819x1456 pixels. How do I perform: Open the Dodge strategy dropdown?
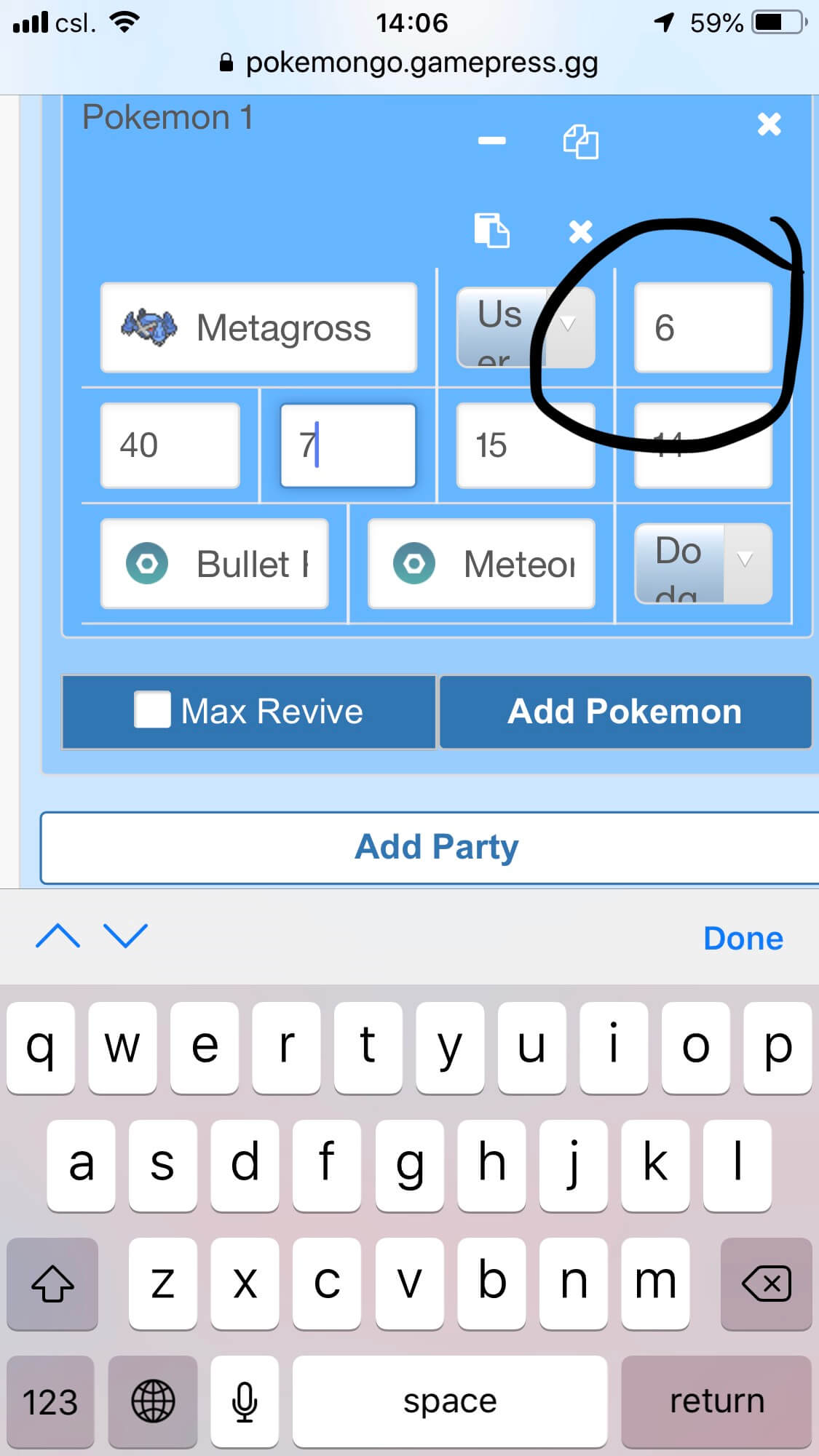(703, 564)
